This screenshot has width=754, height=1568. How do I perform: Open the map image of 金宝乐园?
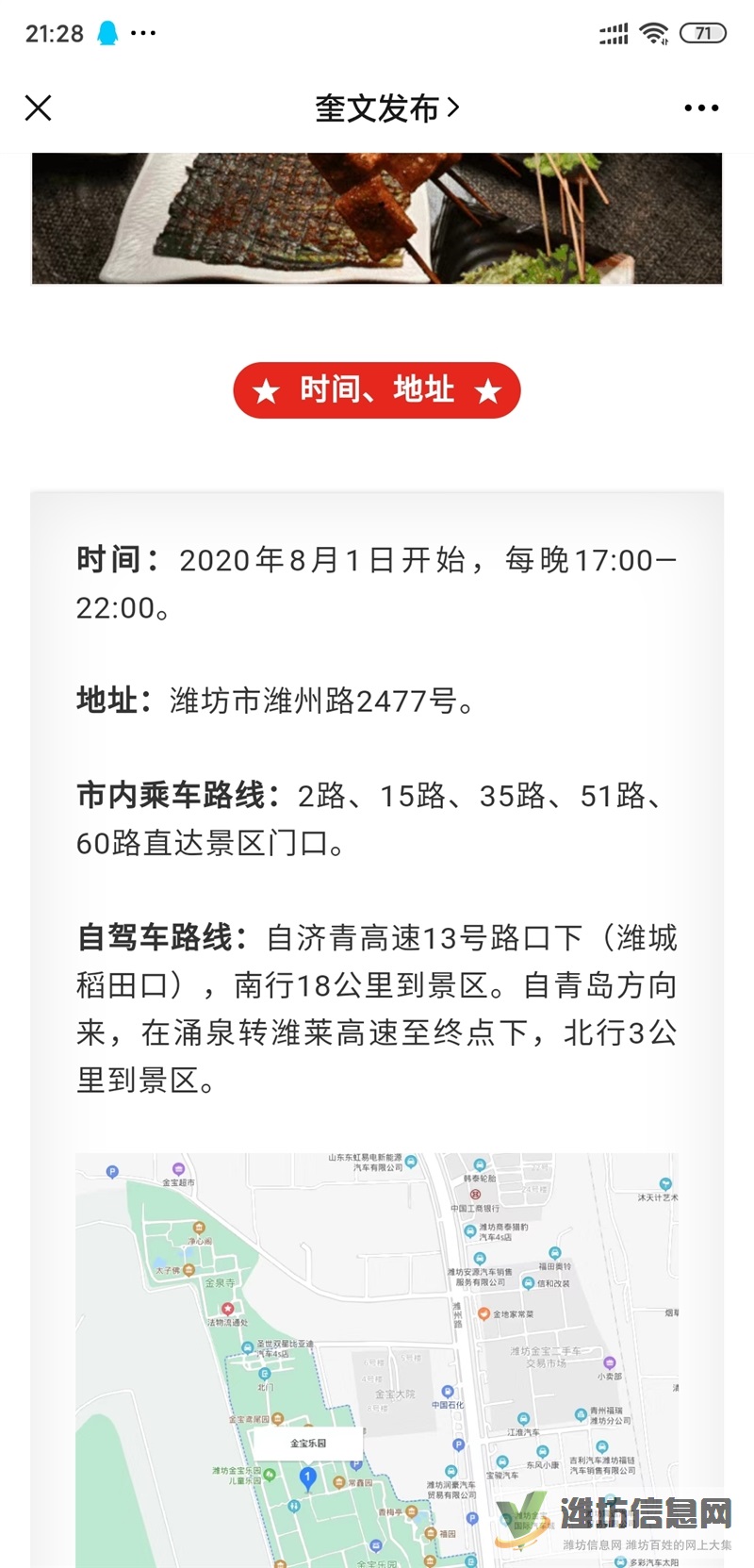click(x=377, y=1358)
